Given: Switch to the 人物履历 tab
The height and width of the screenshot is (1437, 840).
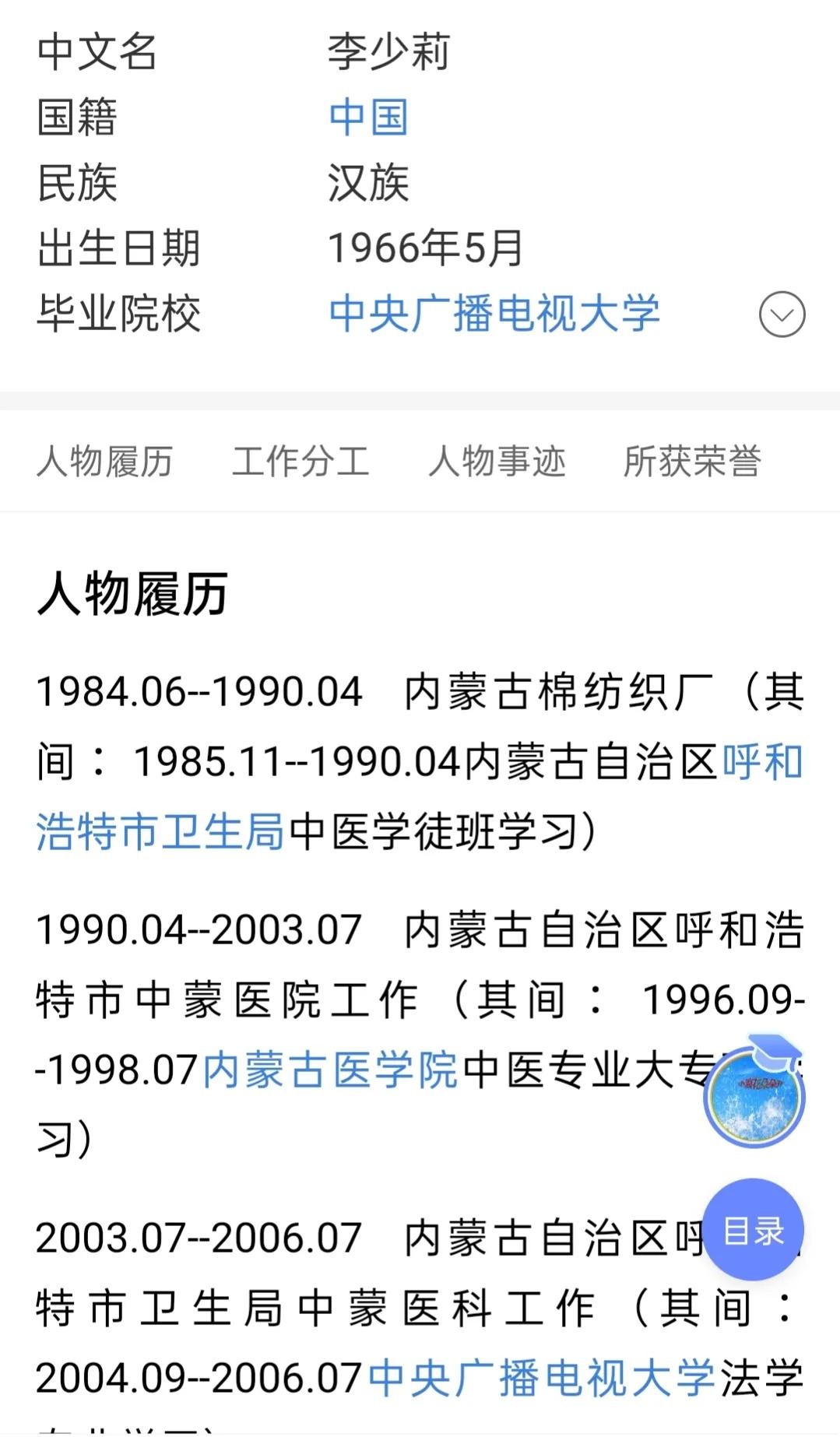Looking at the screenshot, I should (104, 461).
